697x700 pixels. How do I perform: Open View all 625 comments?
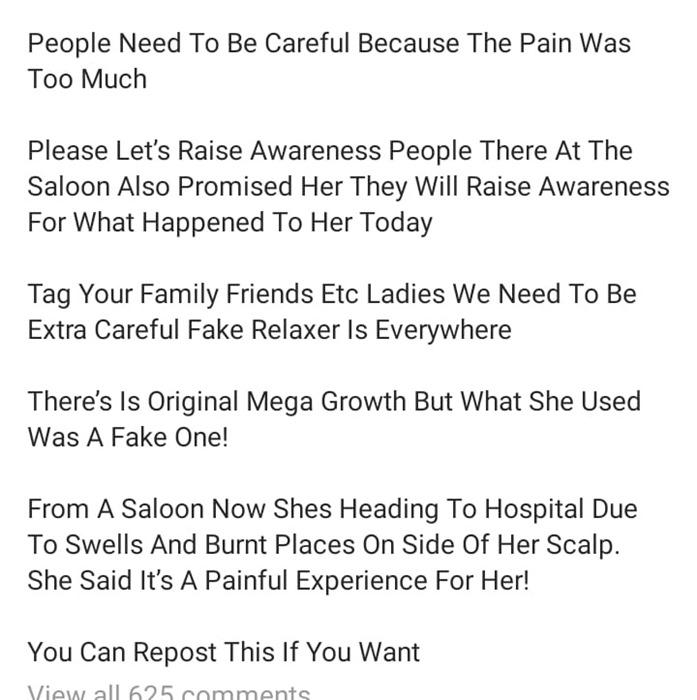pos(169,692)
